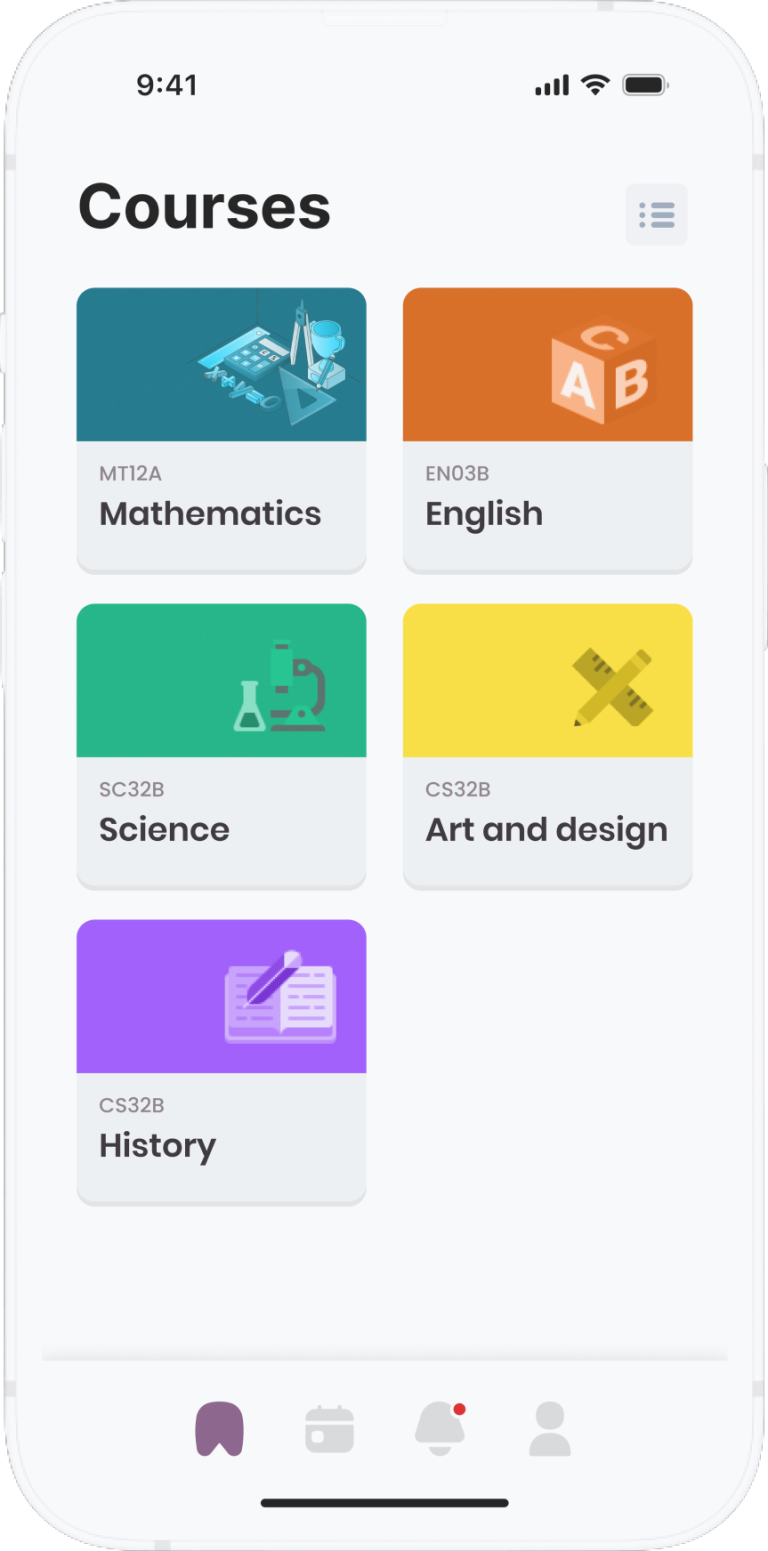Image resolution: width=768 pixels, height=1551 pixels.
Task: Open the English course card
Action: point(547,430)
